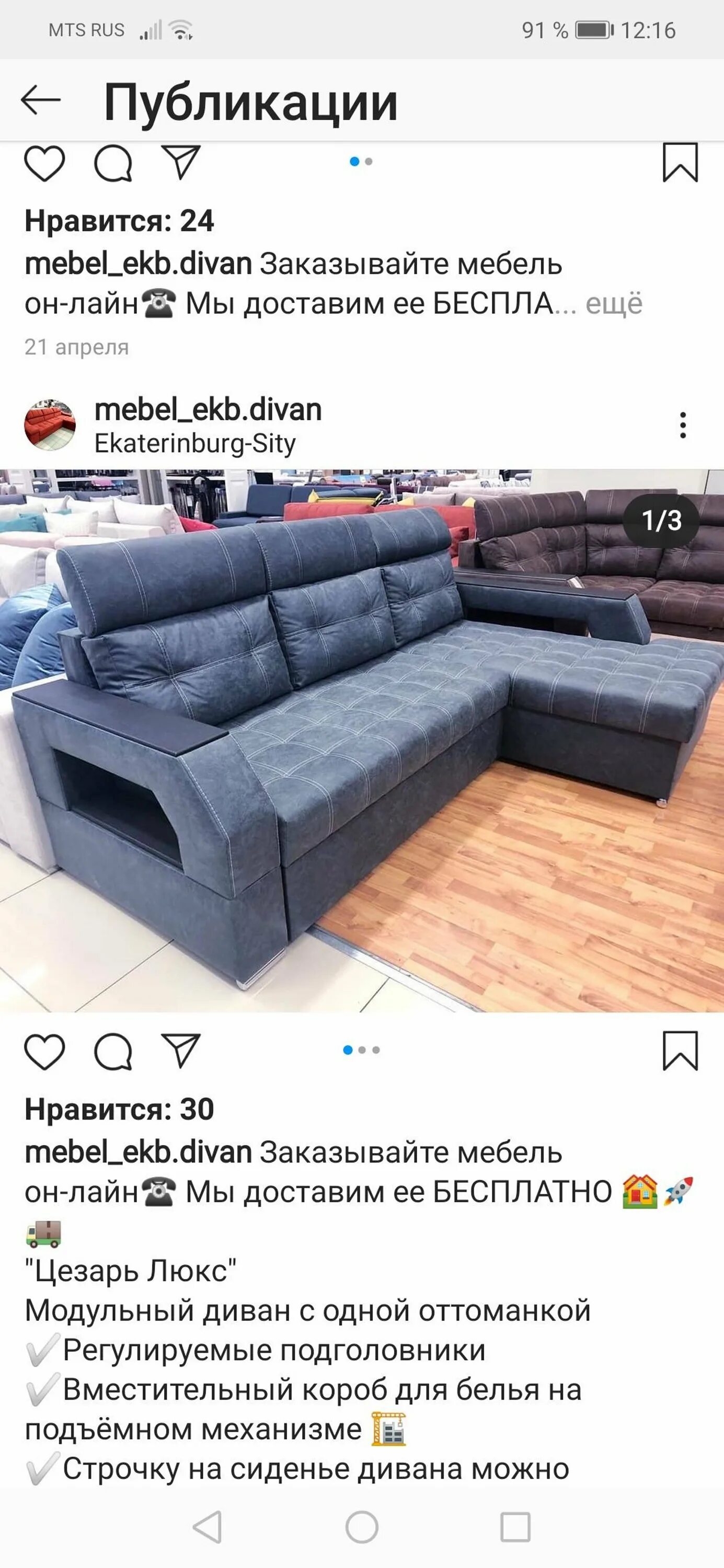Share the post dated 21 апреля

click(x=180, y=162)
